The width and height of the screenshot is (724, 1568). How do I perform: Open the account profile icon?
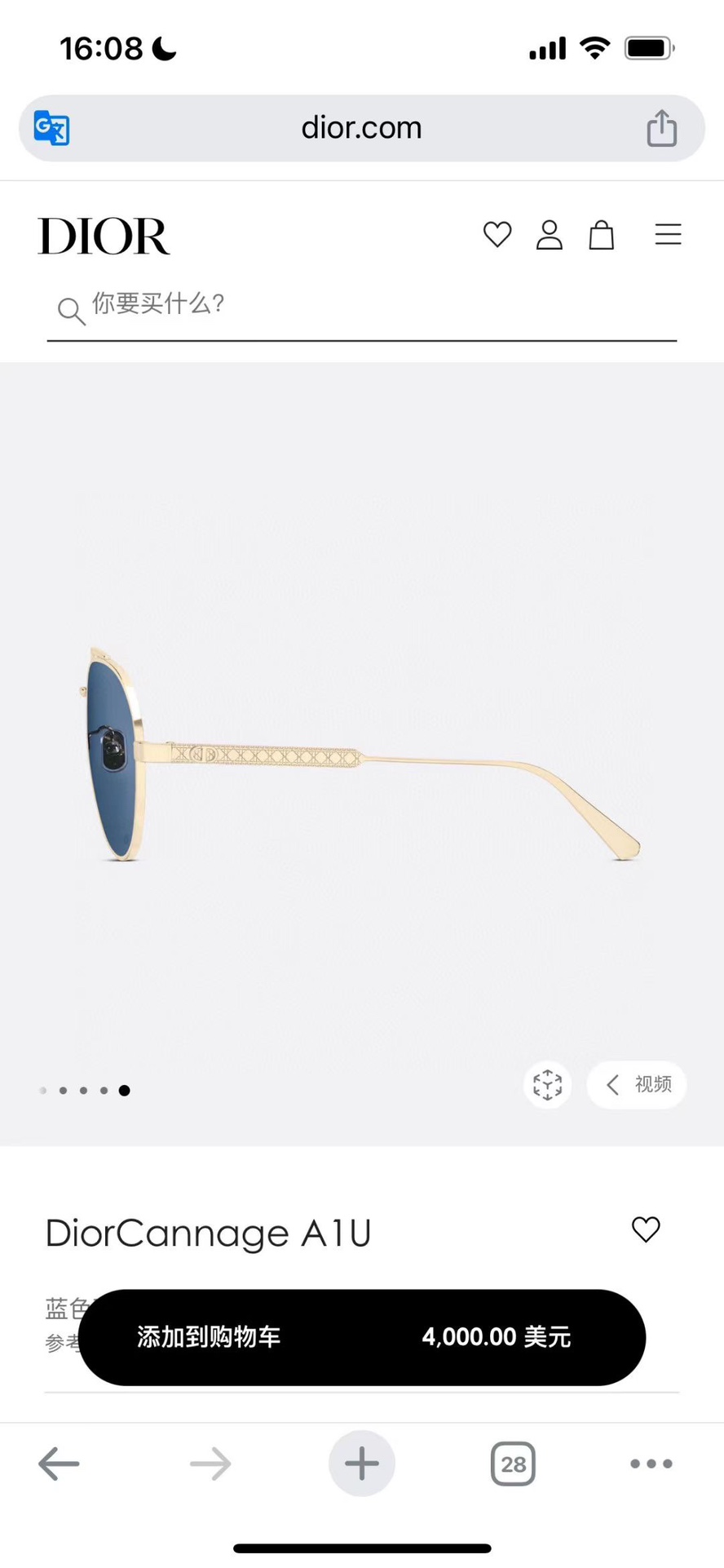549,235
